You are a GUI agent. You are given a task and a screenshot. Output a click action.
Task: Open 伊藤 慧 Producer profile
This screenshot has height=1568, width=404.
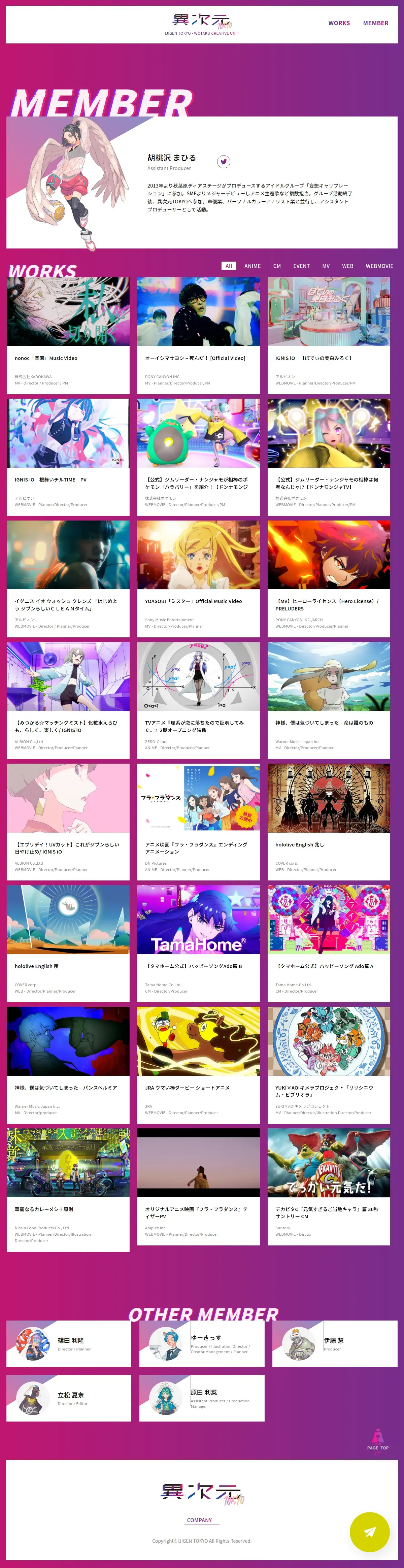click(334, 1343)
